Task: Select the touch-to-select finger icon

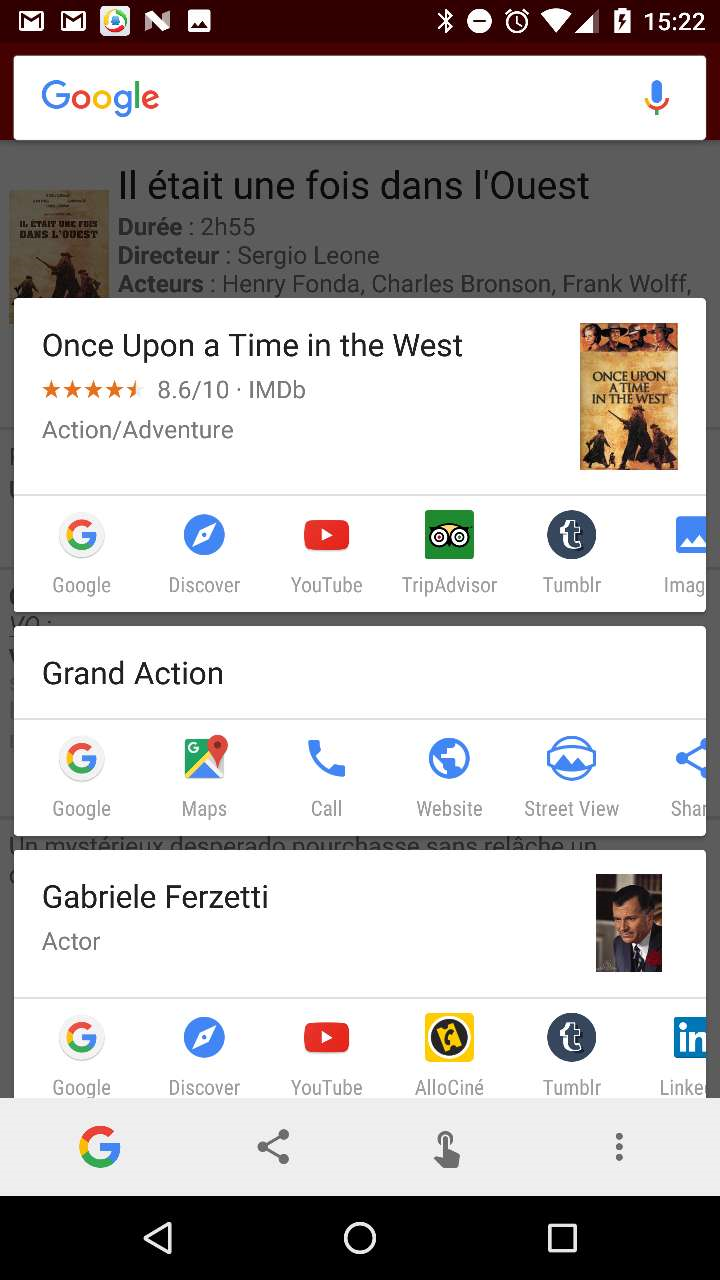Action: click(x=446, y=1147)
